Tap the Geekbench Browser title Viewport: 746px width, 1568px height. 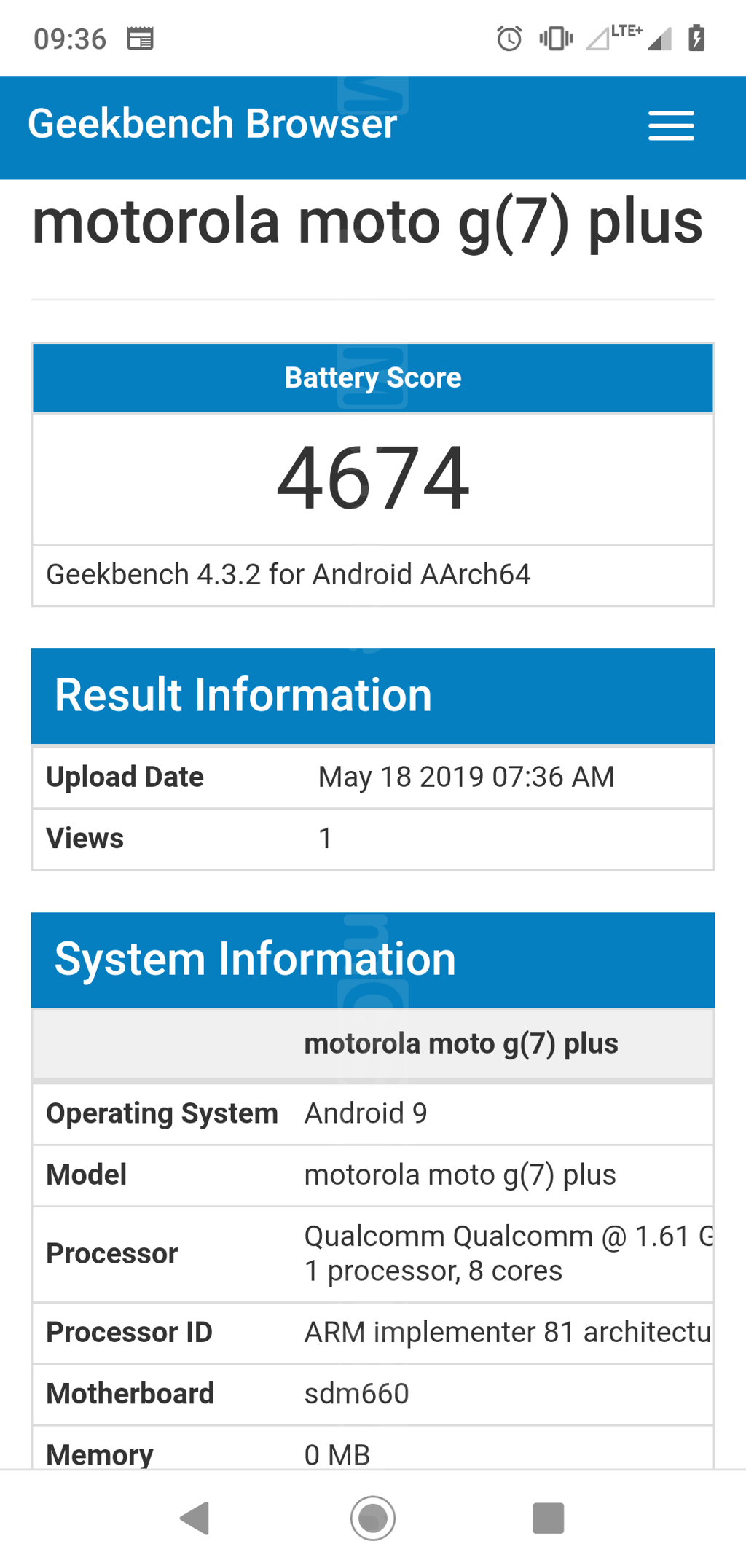click(212, 123)
